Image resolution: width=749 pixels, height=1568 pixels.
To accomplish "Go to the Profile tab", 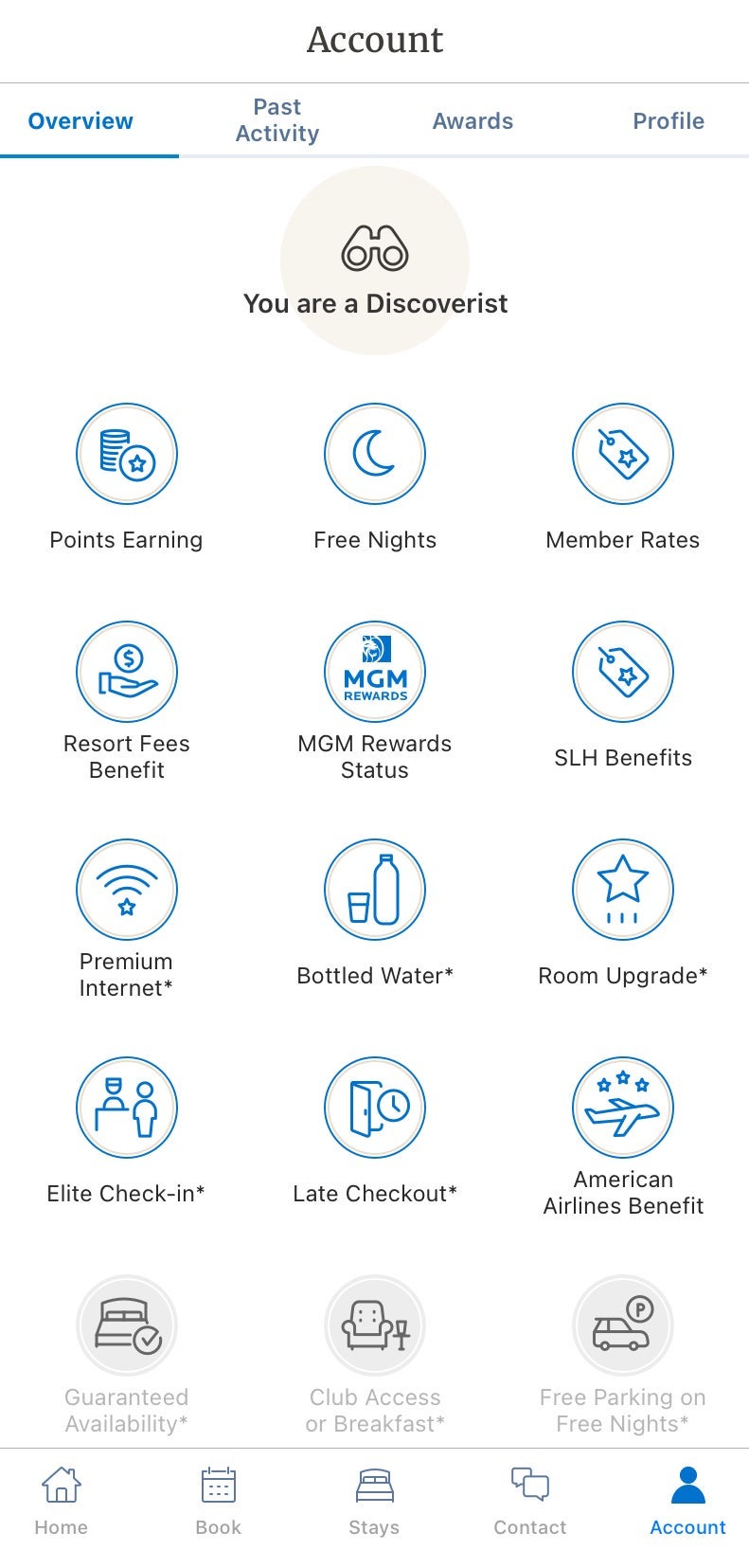I will pos(668,121).
